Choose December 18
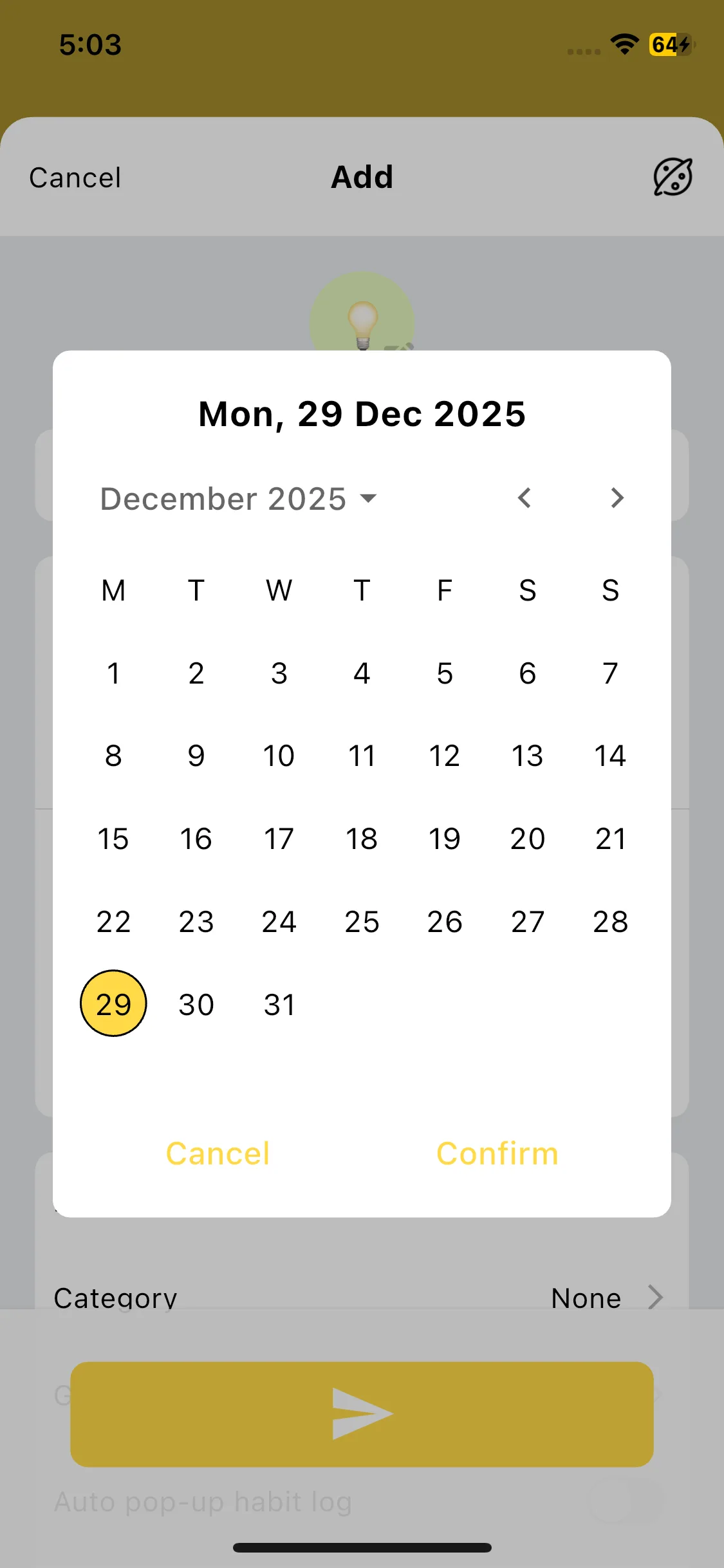 pyautogui.click(x=362, y=839)
